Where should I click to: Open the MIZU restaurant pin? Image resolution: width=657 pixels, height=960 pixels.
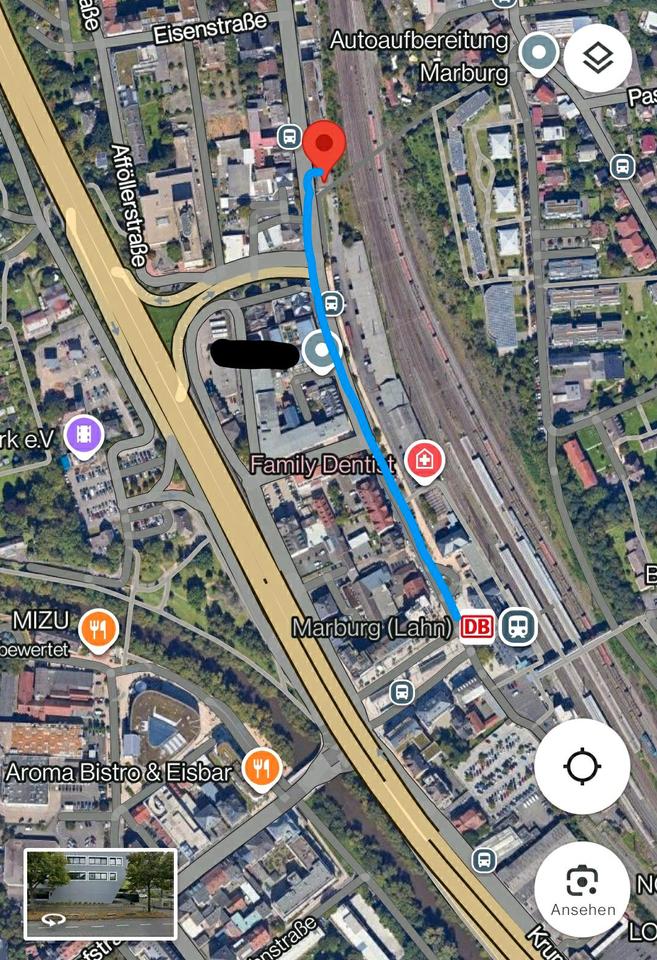(x=97, y=629)
